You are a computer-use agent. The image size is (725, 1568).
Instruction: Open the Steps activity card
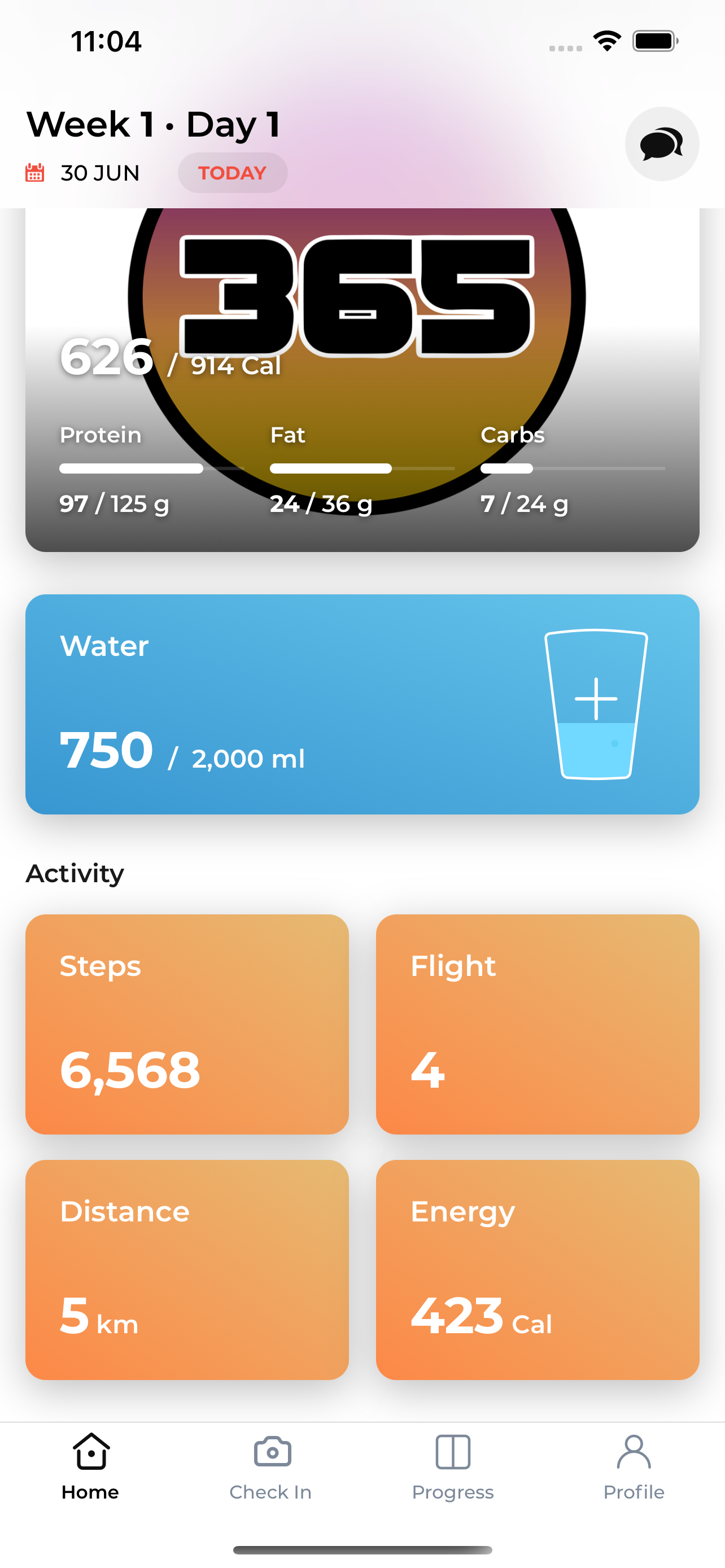(x=187, y=1024)
